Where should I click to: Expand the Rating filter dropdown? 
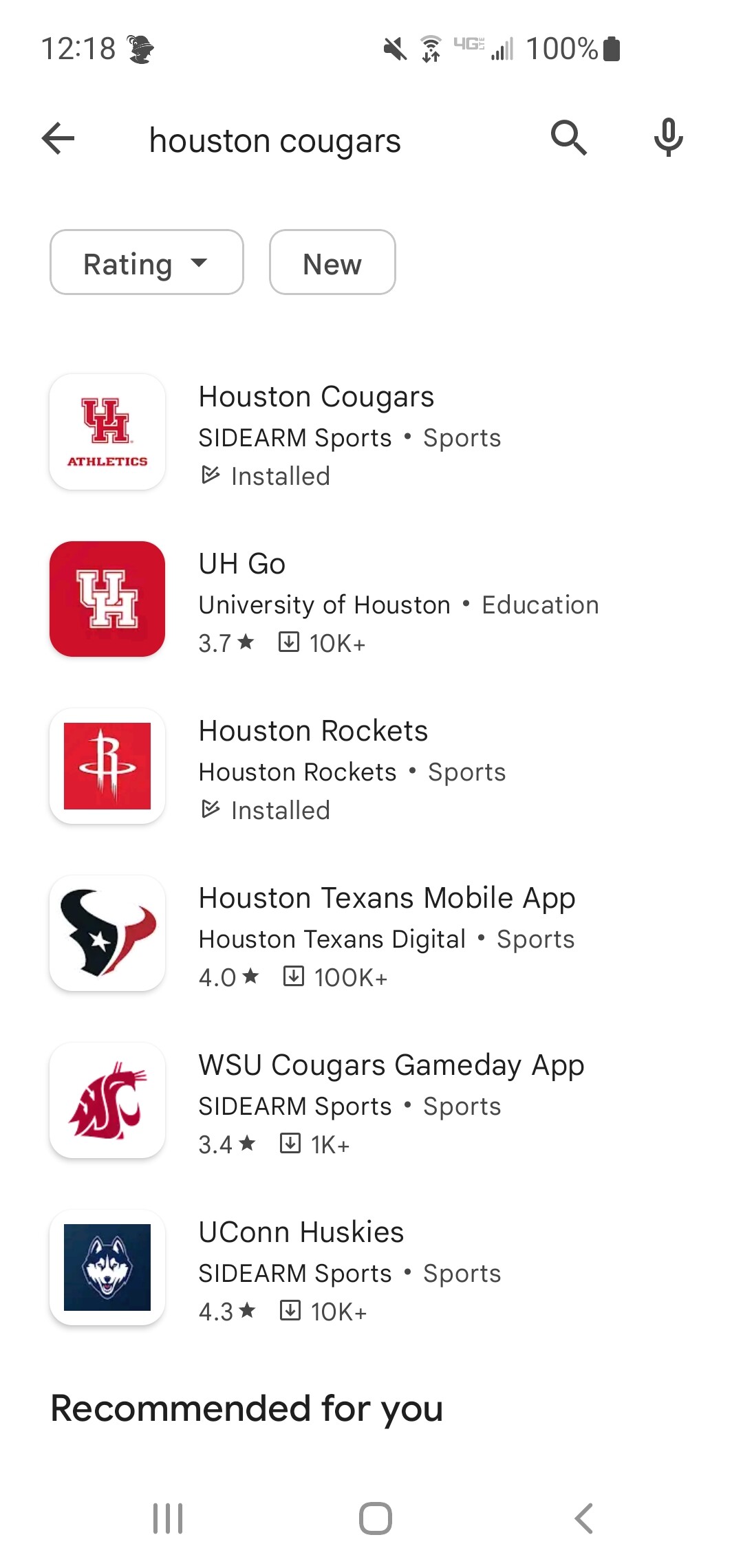point(147,263)
